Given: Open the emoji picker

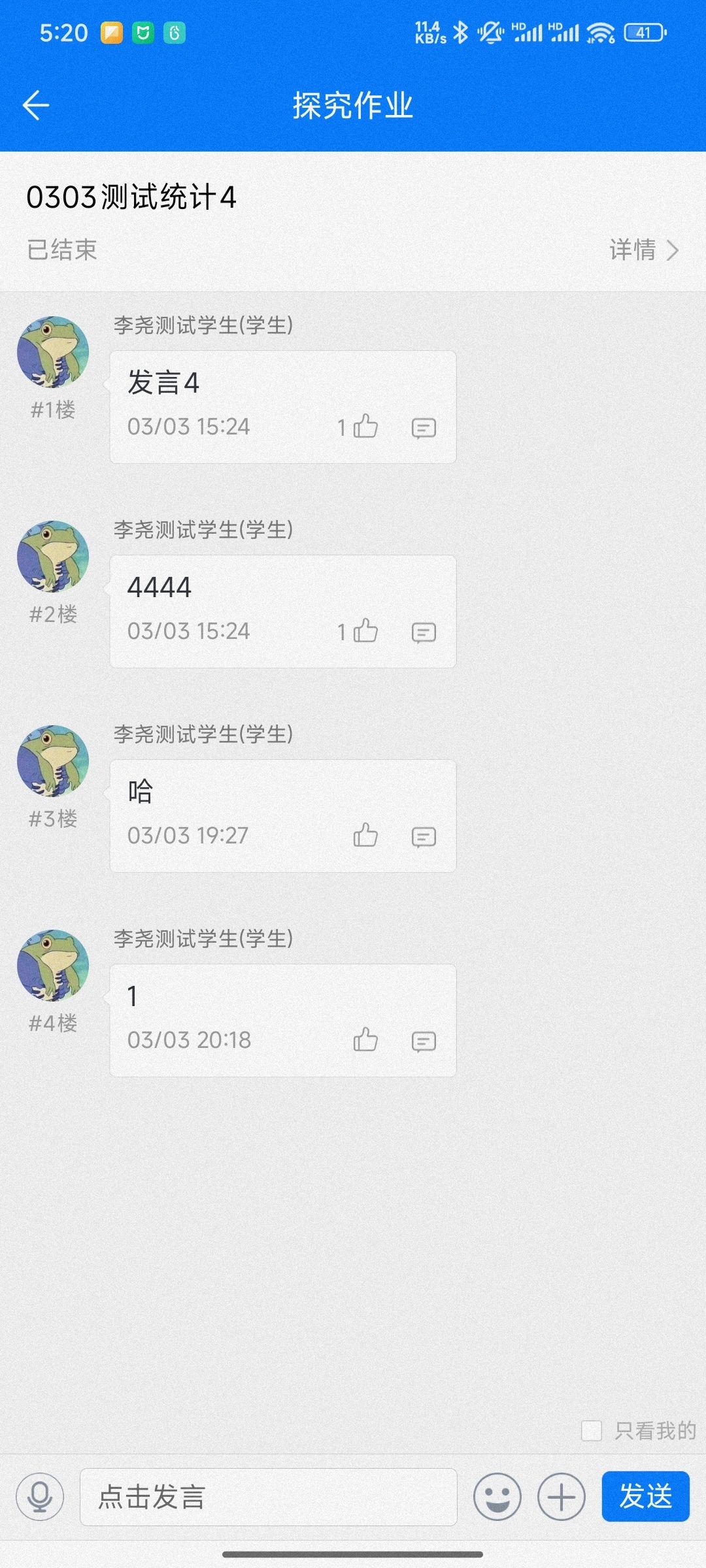Looking at the screenshot, I should click(x=497, y=1496).
